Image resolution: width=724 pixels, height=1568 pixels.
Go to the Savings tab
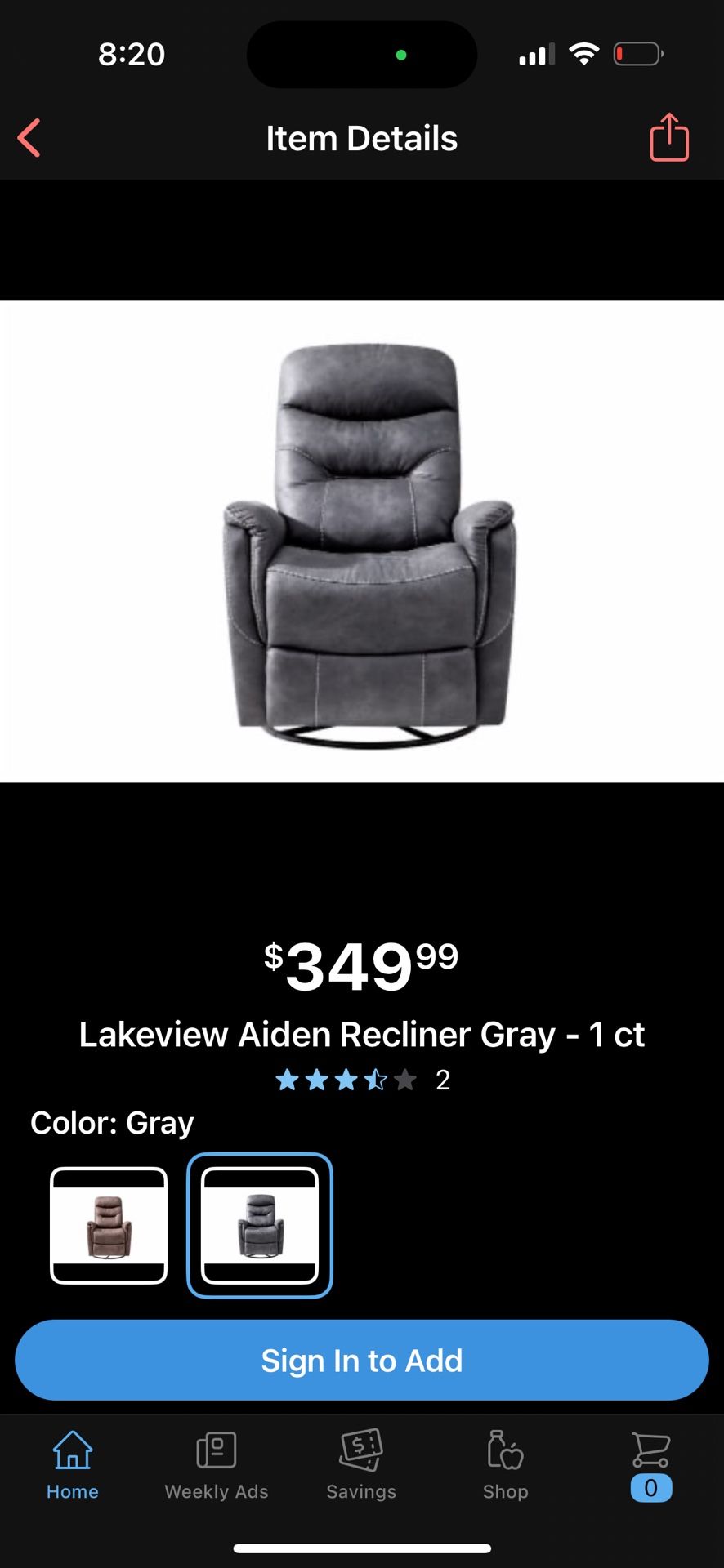361,1465
